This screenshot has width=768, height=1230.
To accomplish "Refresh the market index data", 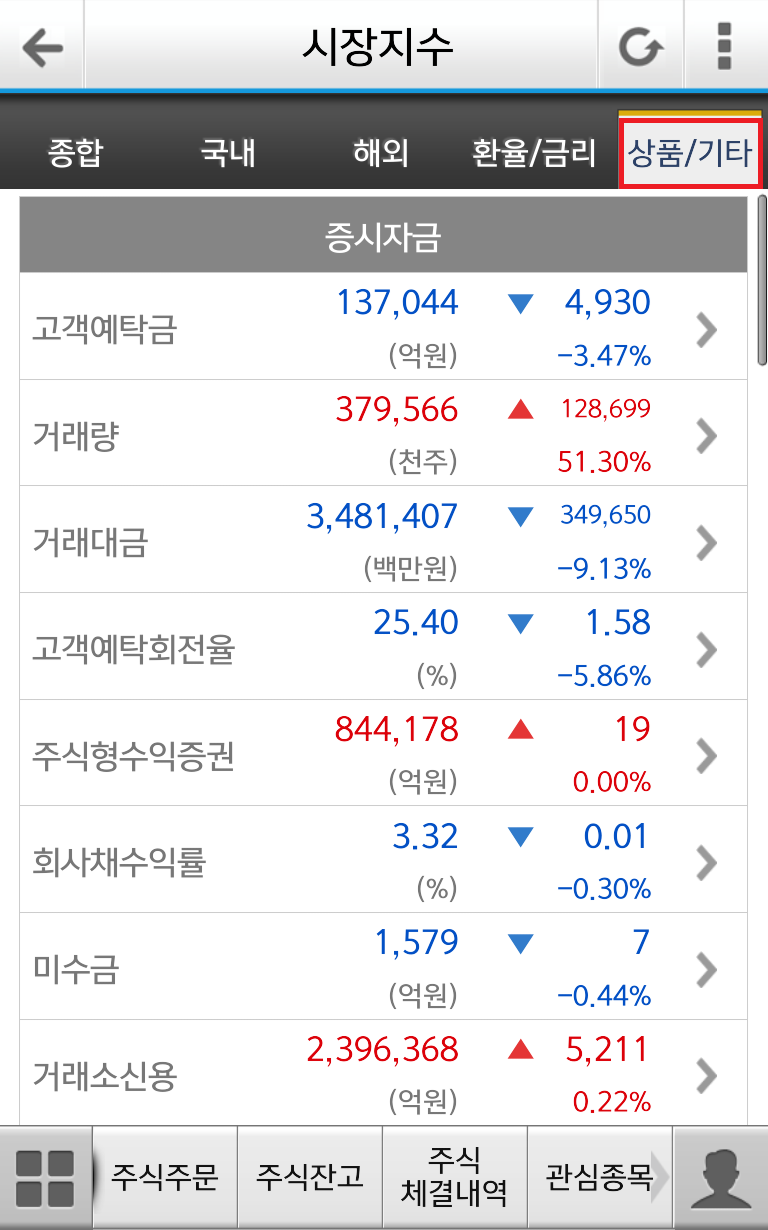I will (640, 46).
